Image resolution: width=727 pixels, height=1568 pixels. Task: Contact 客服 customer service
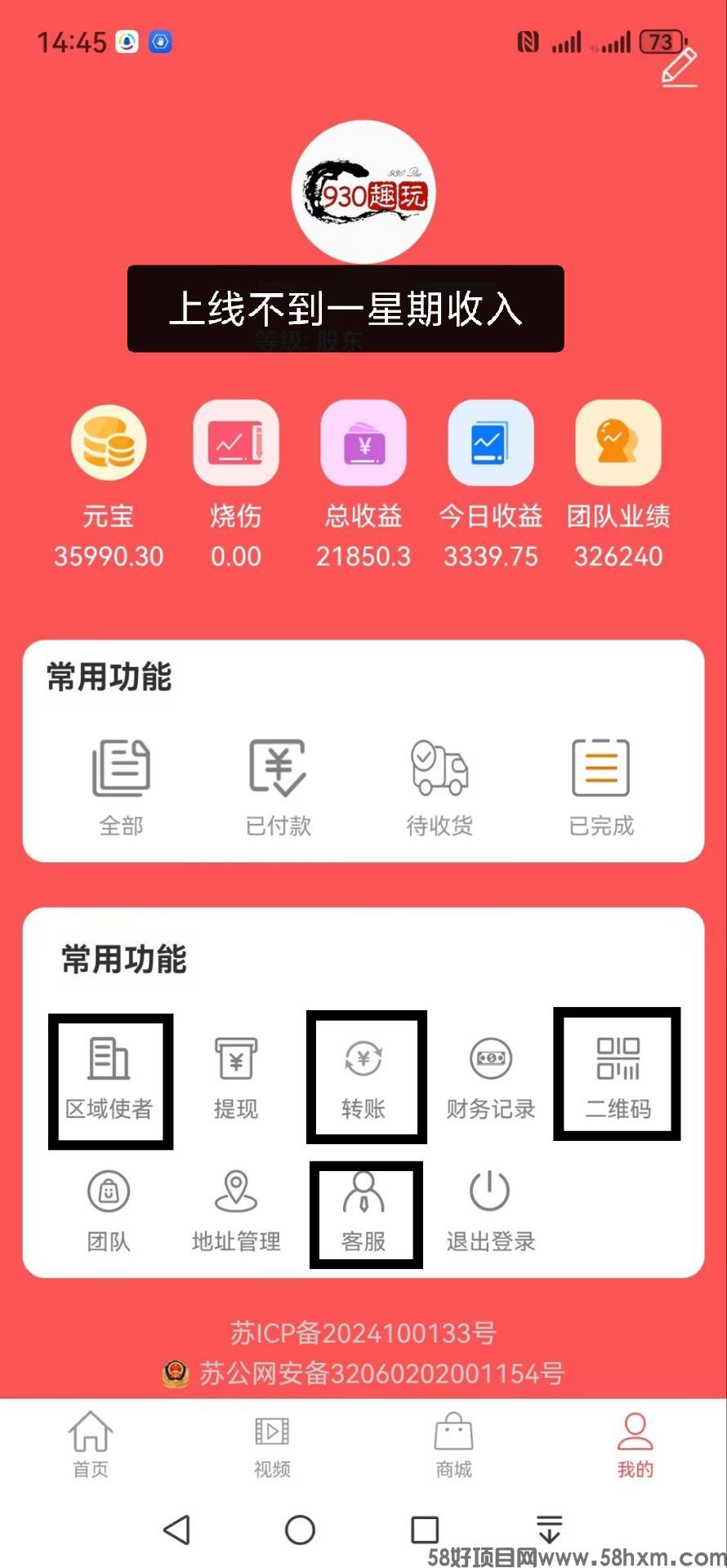coord(363,1210)
